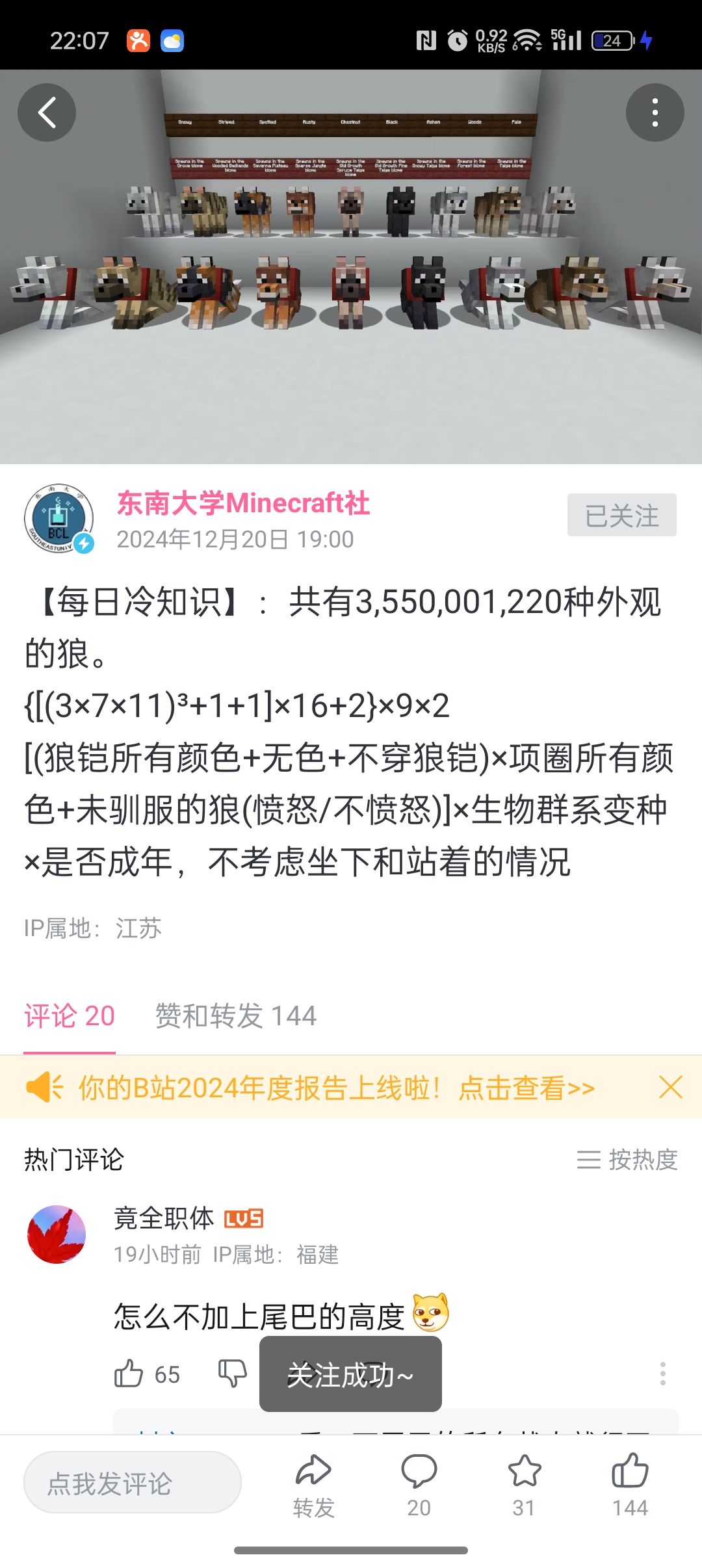This screenshot has width=702, height=1568.
Task: View the B站2024年度报告 banner link
Action: point(337,1088)
